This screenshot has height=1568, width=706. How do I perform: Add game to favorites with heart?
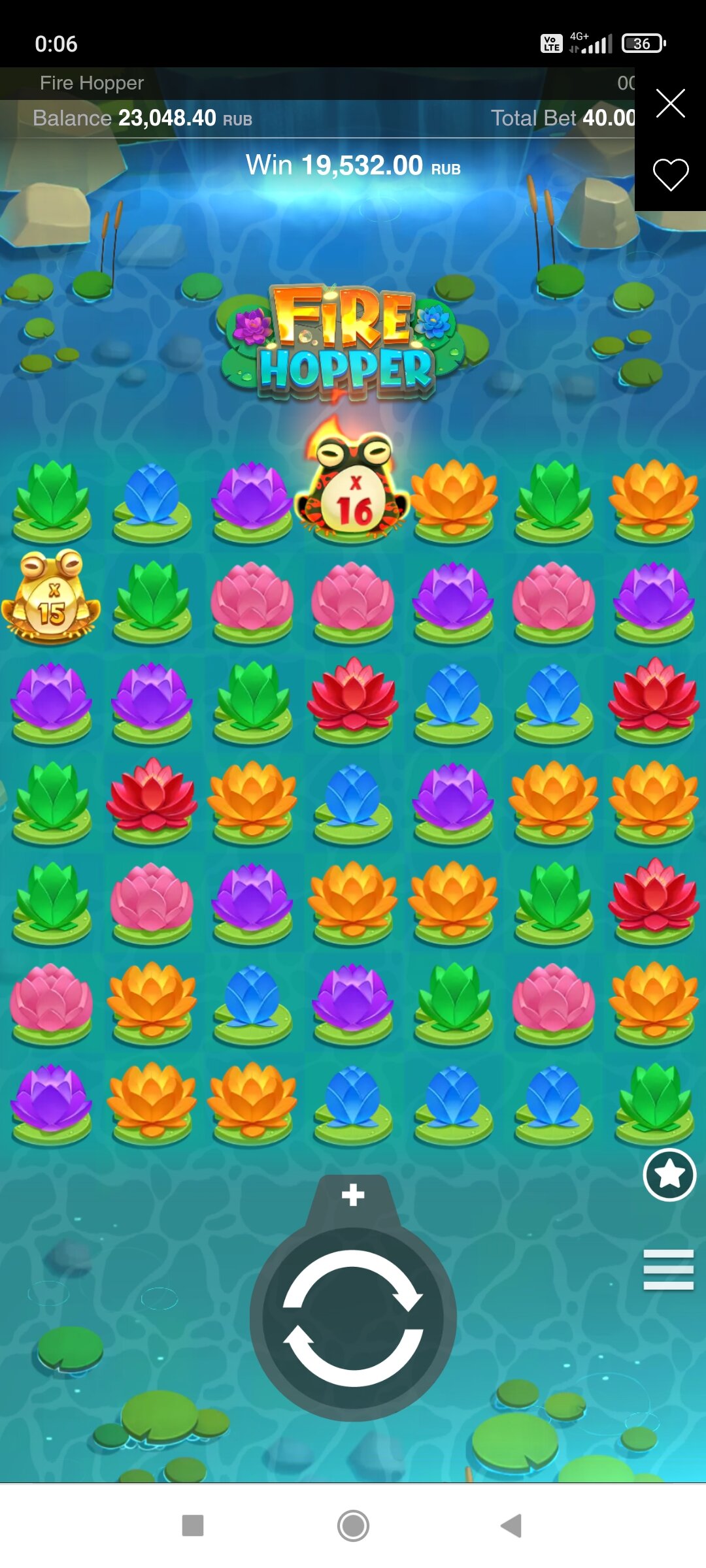point(671,174)
